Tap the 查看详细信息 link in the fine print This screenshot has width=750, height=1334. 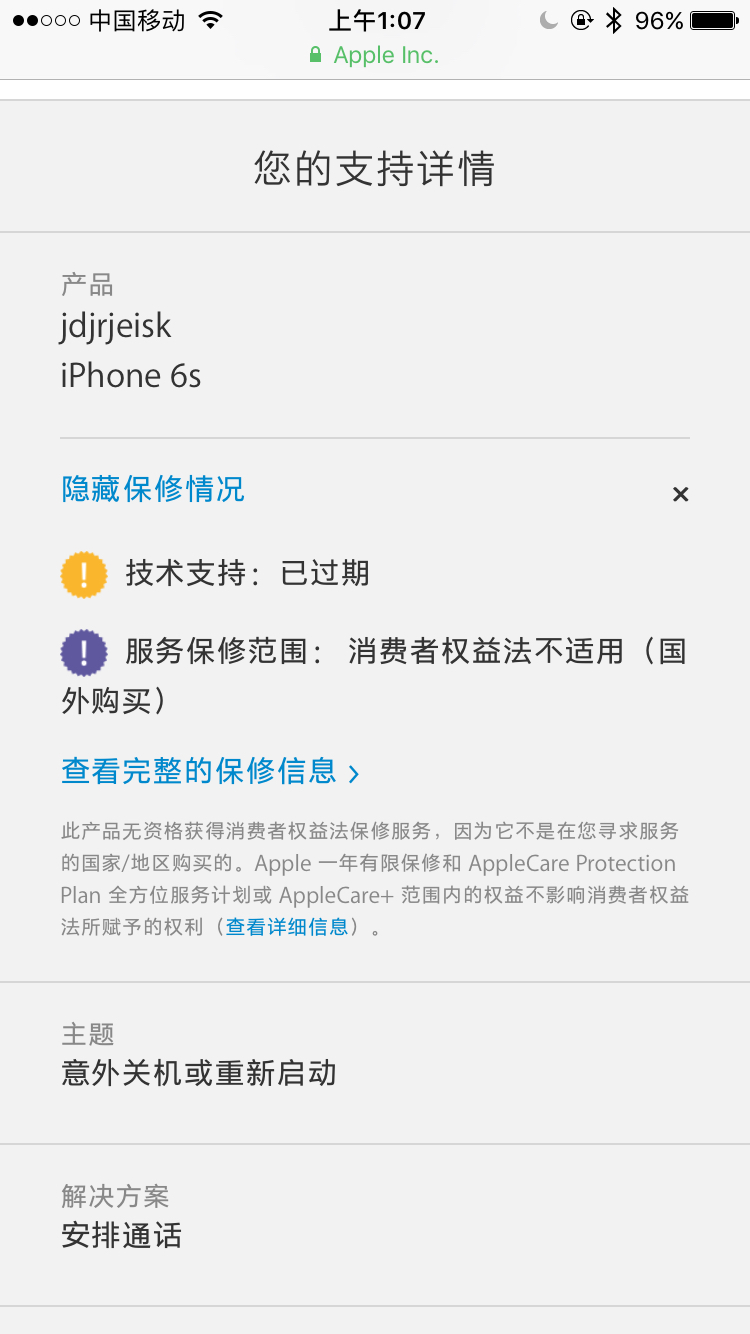pyautogui.click(x=287, y=927)
